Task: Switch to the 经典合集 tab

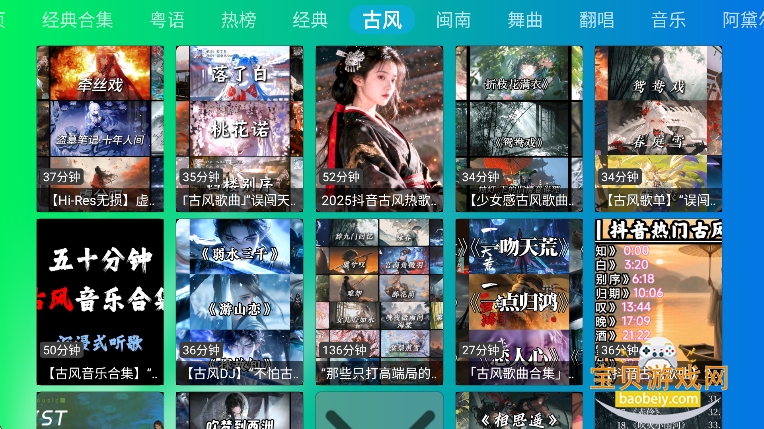Action: coord(77,20)
